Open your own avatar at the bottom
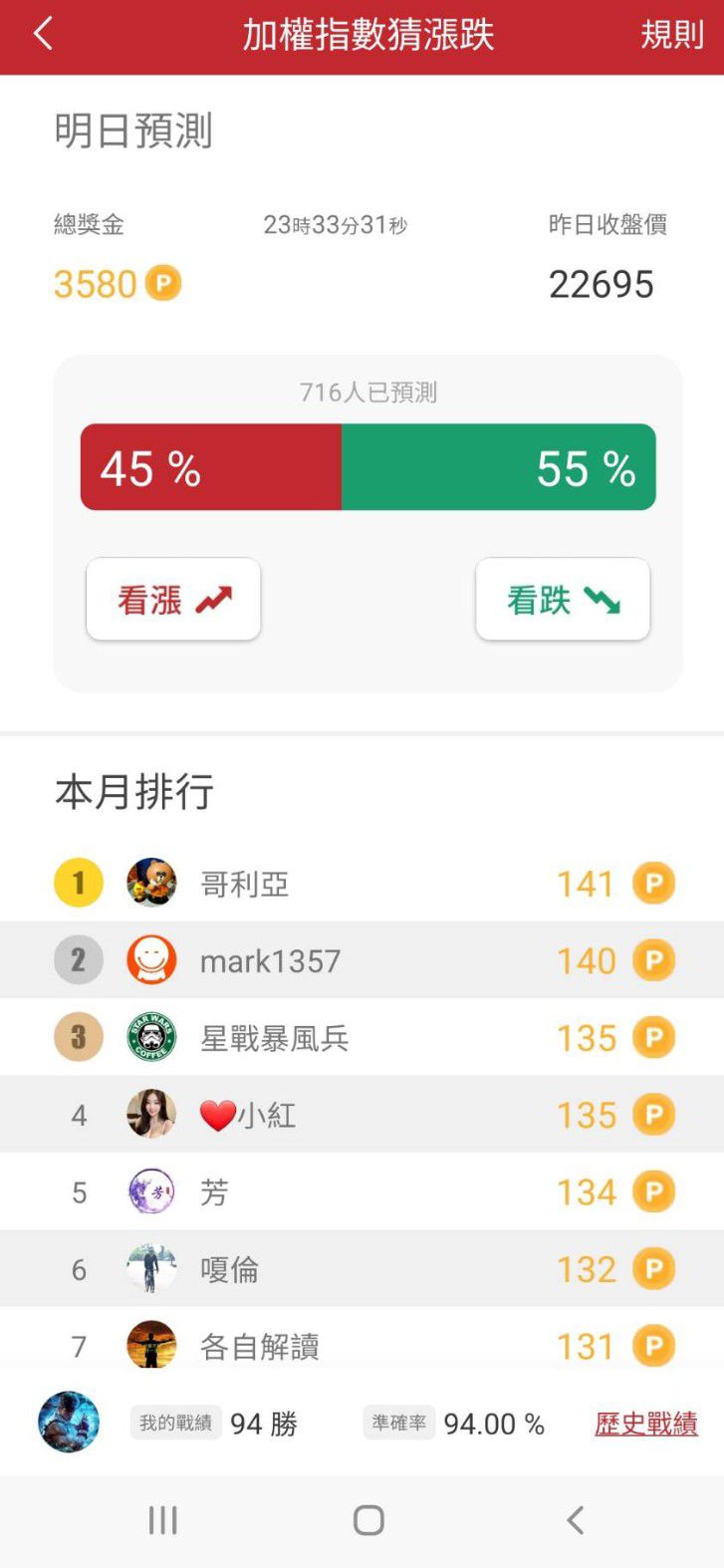Screen dimensions: 724x1568 click(67, 1424)
